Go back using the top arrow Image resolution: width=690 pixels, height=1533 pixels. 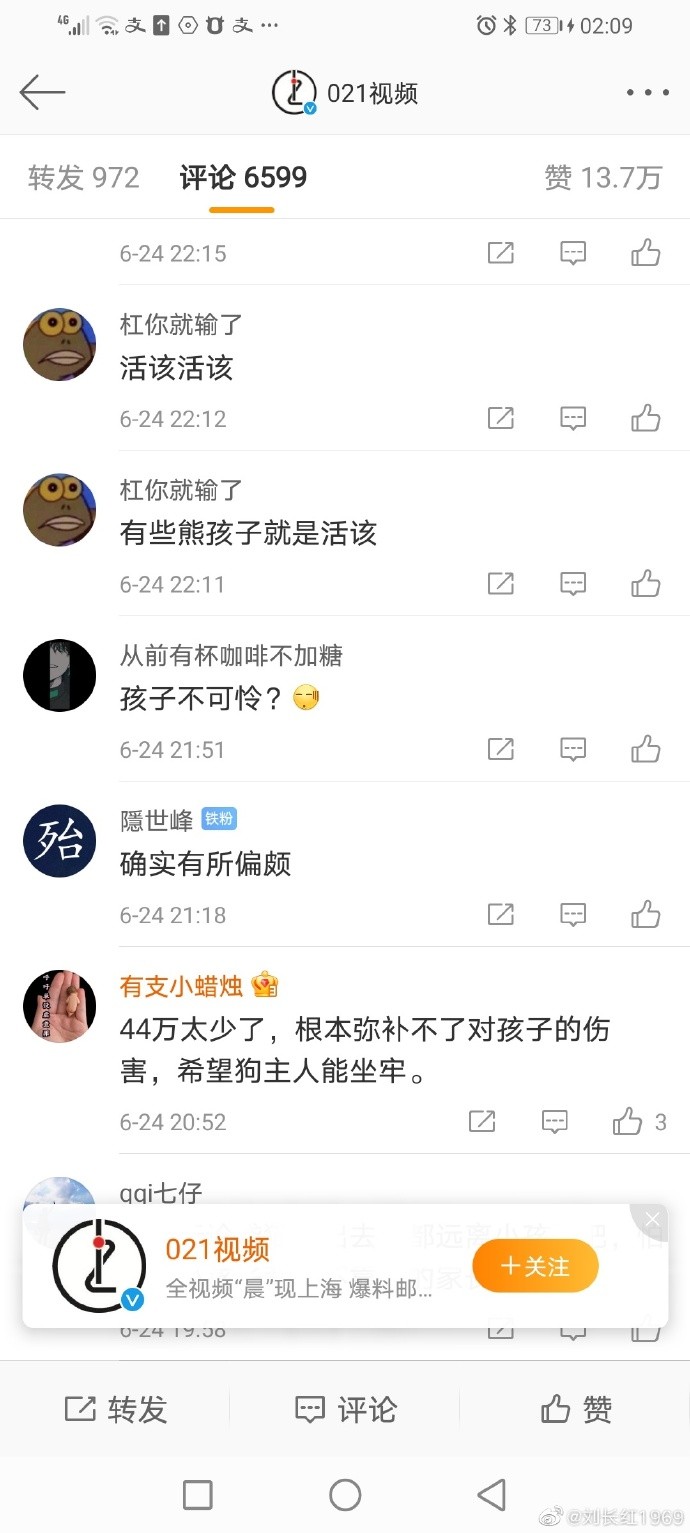42,93
